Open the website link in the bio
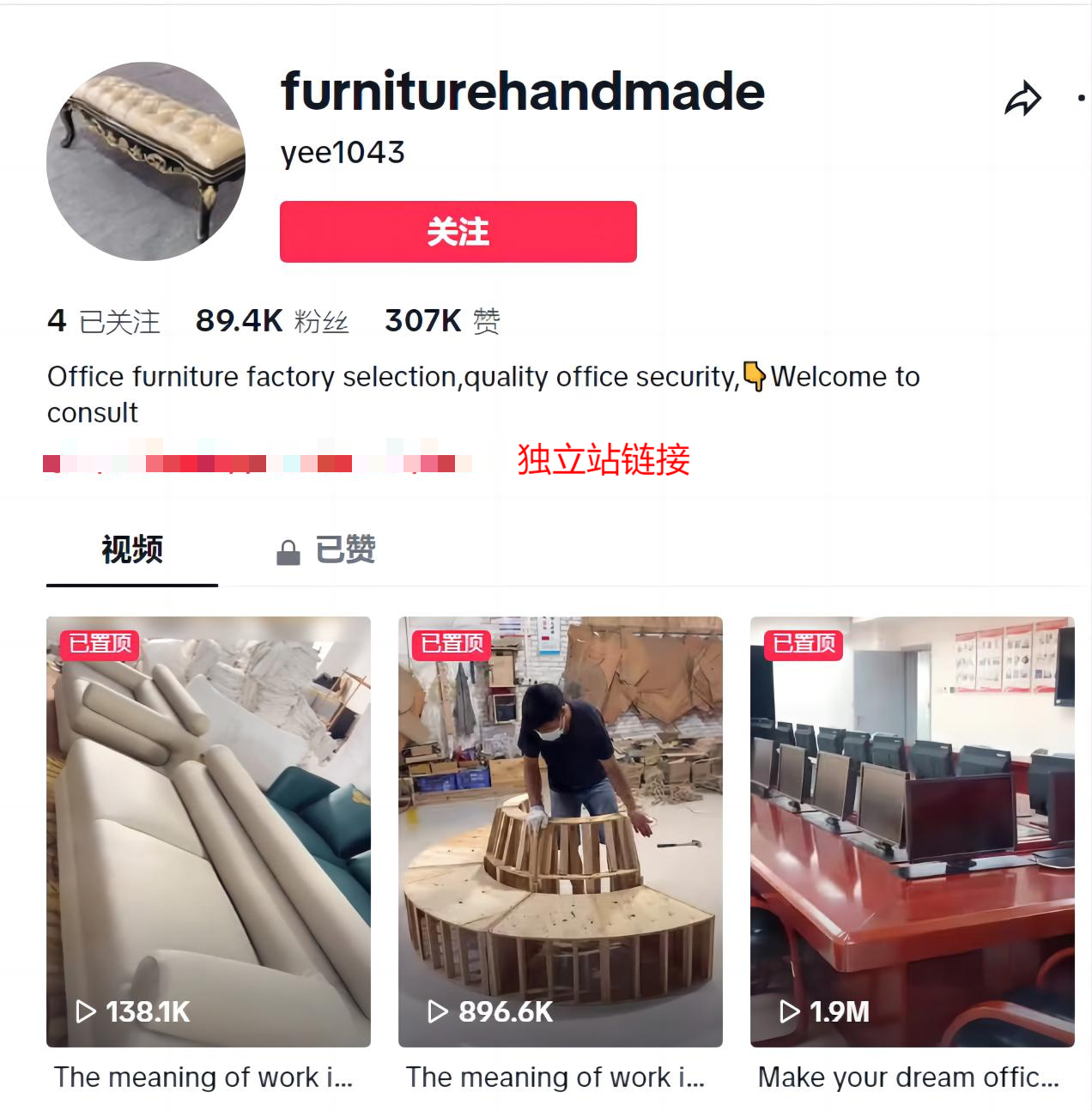The width and height of the screenshot is (1092, 1111). 258,464
